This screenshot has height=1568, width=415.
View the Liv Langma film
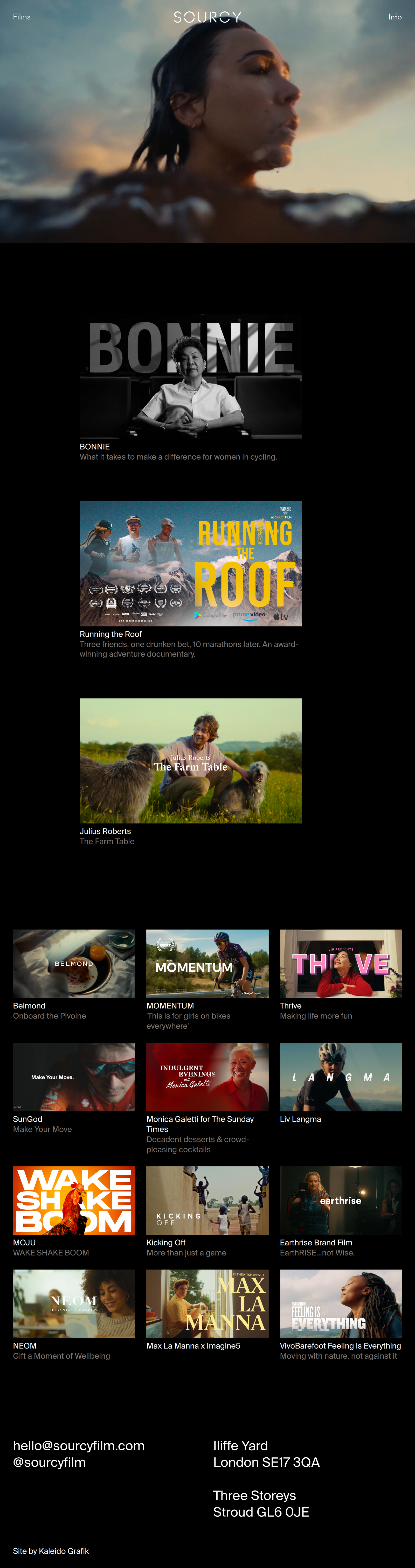(x=341, y=1077)
